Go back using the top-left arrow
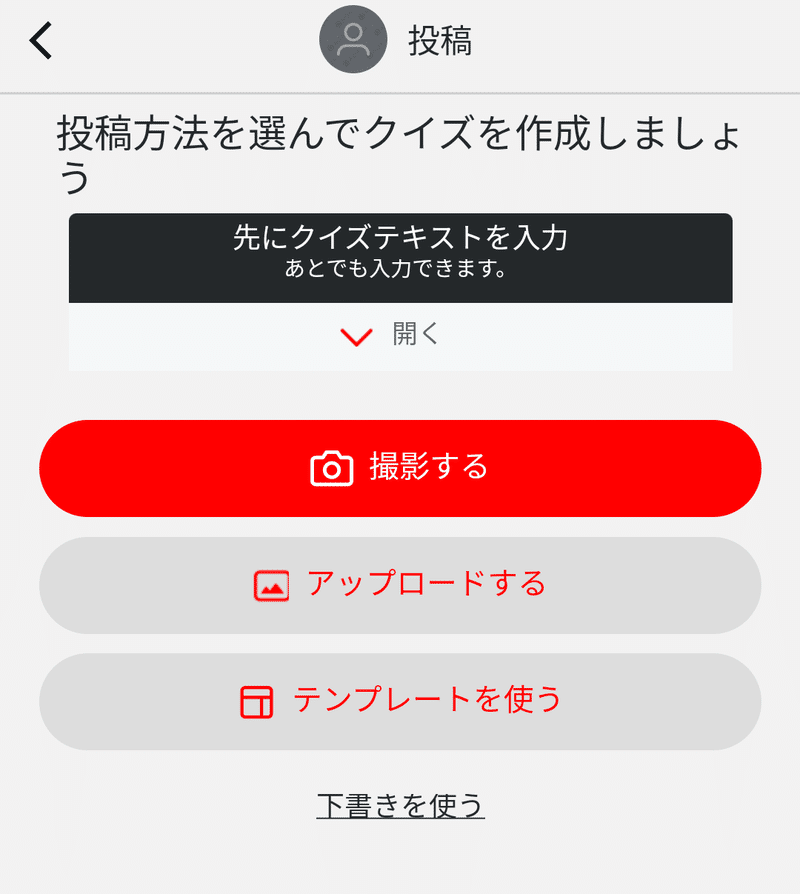This screenshot has height=894, width=800. click(41, 41)
